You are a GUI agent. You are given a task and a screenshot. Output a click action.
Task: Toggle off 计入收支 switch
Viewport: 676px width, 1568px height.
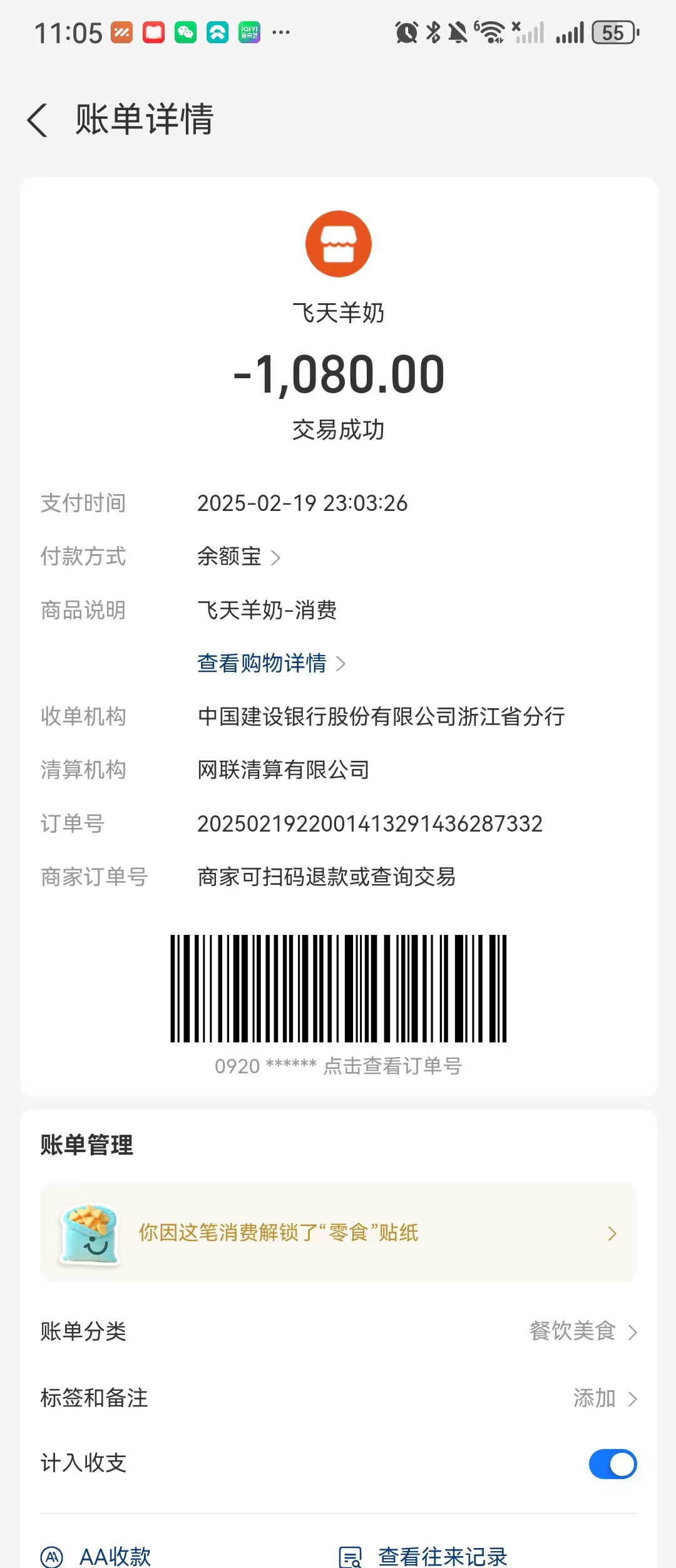pos(612,1464)
